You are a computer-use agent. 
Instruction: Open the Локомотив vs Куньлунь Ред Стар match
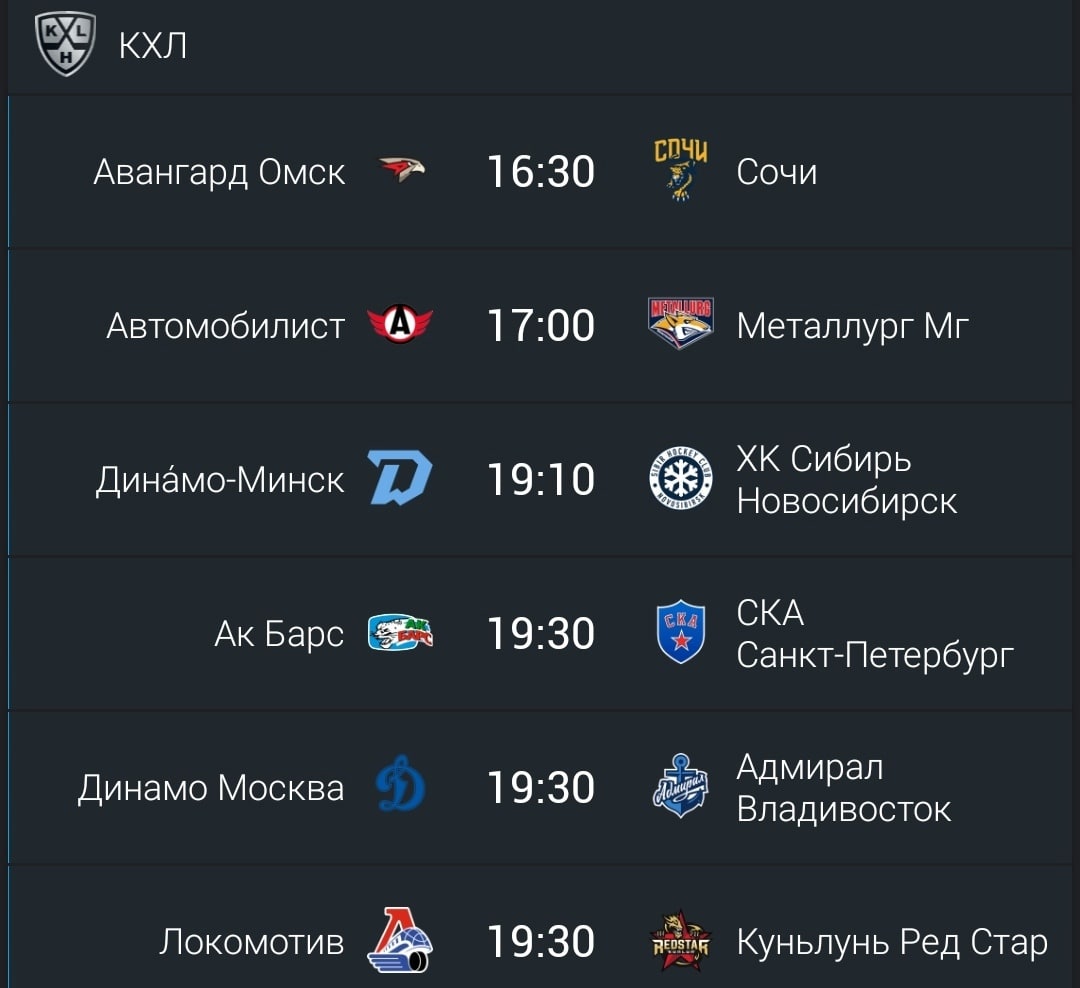540,940
